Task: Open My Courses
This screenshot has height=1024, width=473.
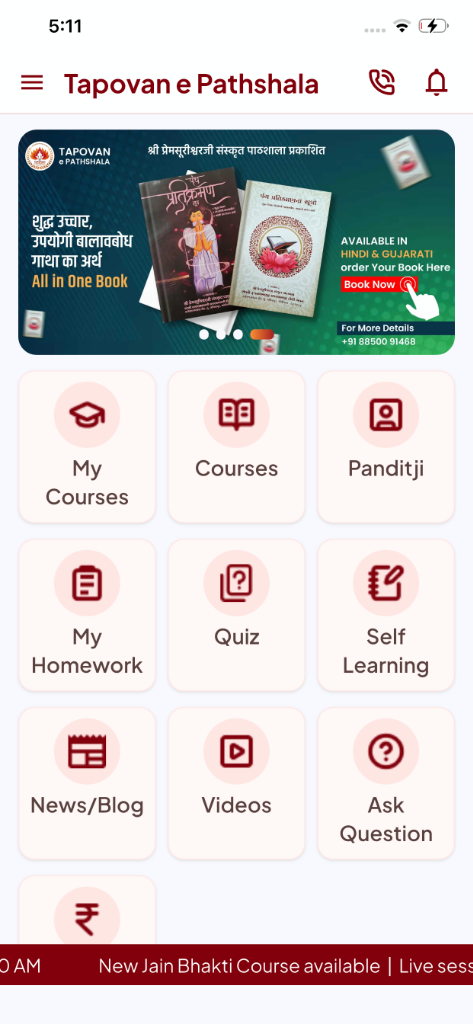Action: click(x=87, y=447)
